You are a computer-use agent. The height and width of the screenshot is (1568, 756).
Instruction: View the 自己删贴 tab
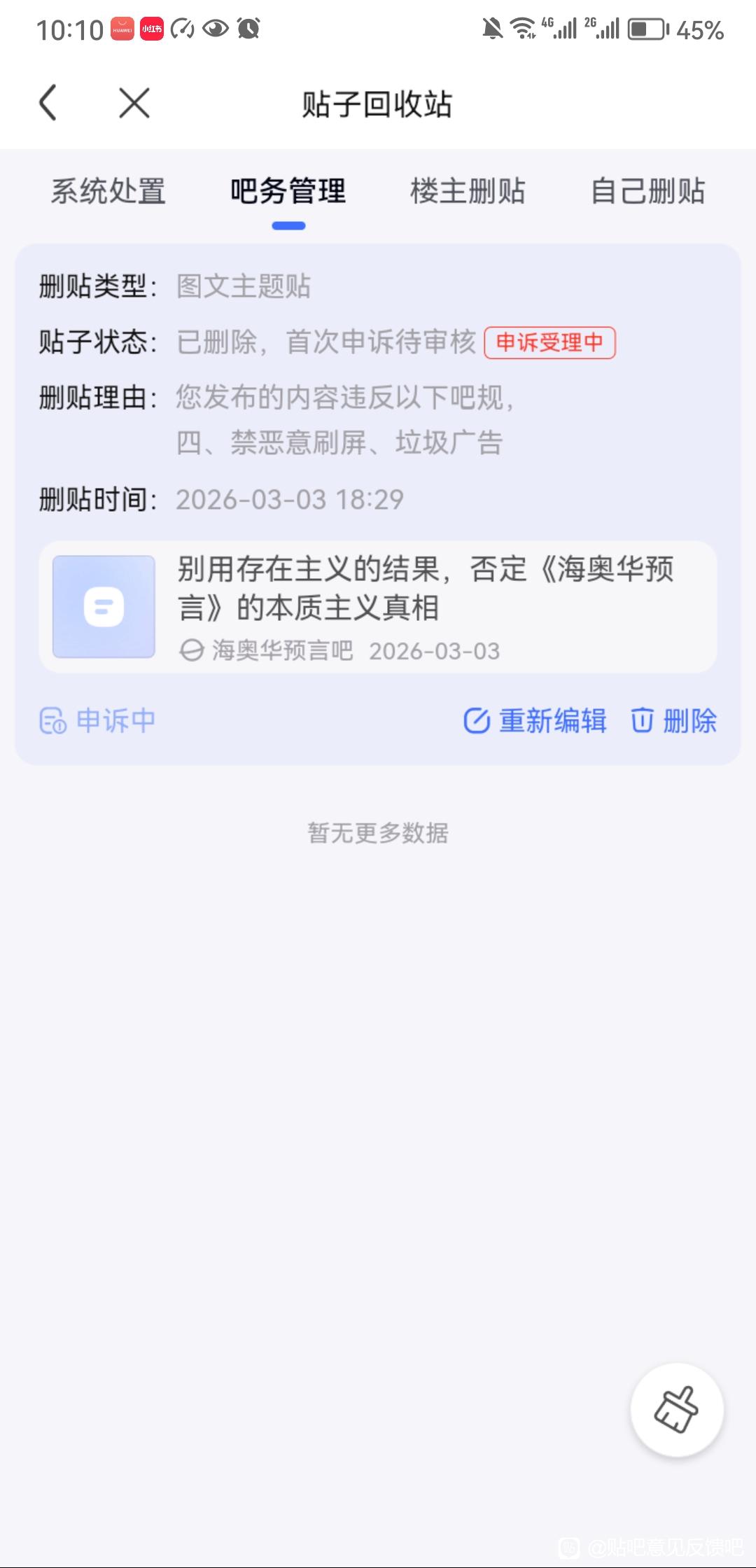click(647, 191)
